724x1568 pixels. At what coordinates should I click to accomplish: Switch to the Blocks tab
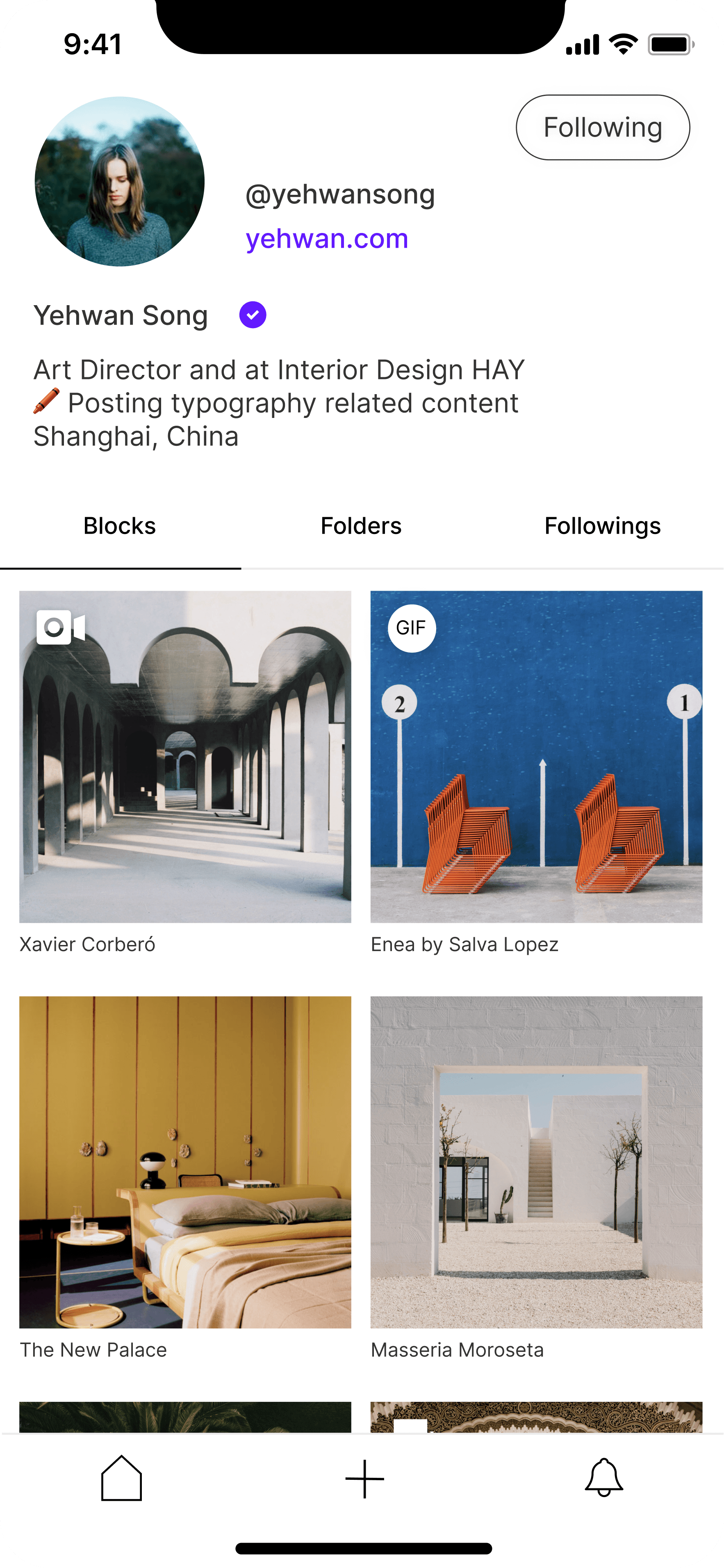[x=120, y=526]
